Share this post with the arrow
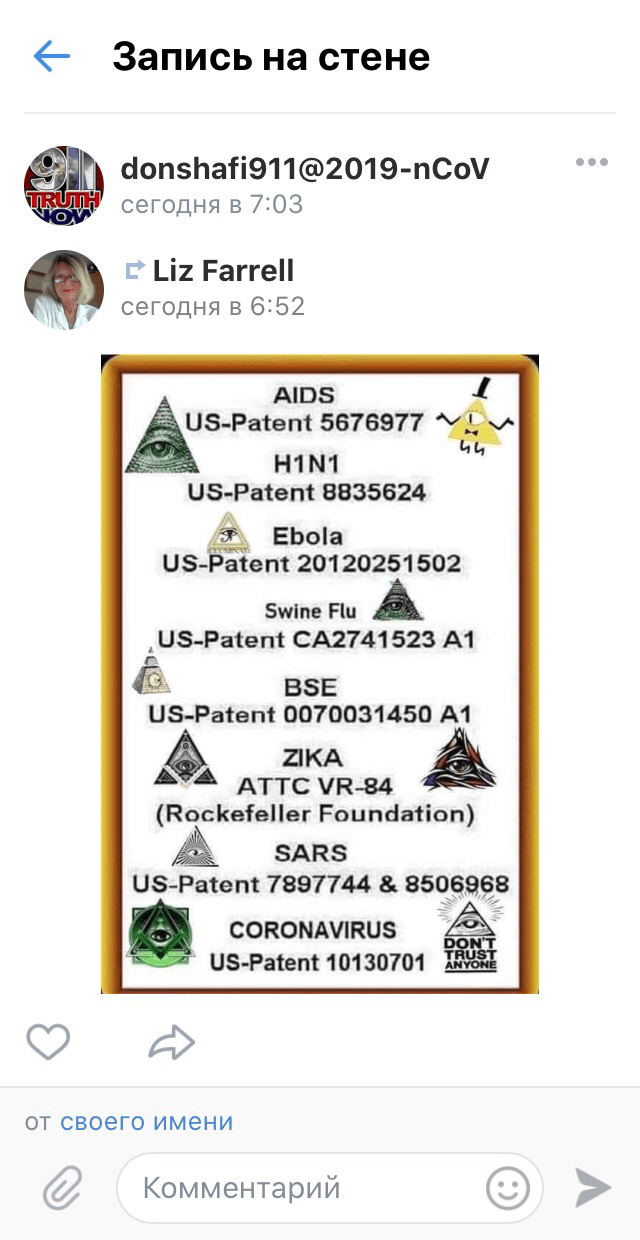Viewport: 640px width, 1240px height. 171,1042
